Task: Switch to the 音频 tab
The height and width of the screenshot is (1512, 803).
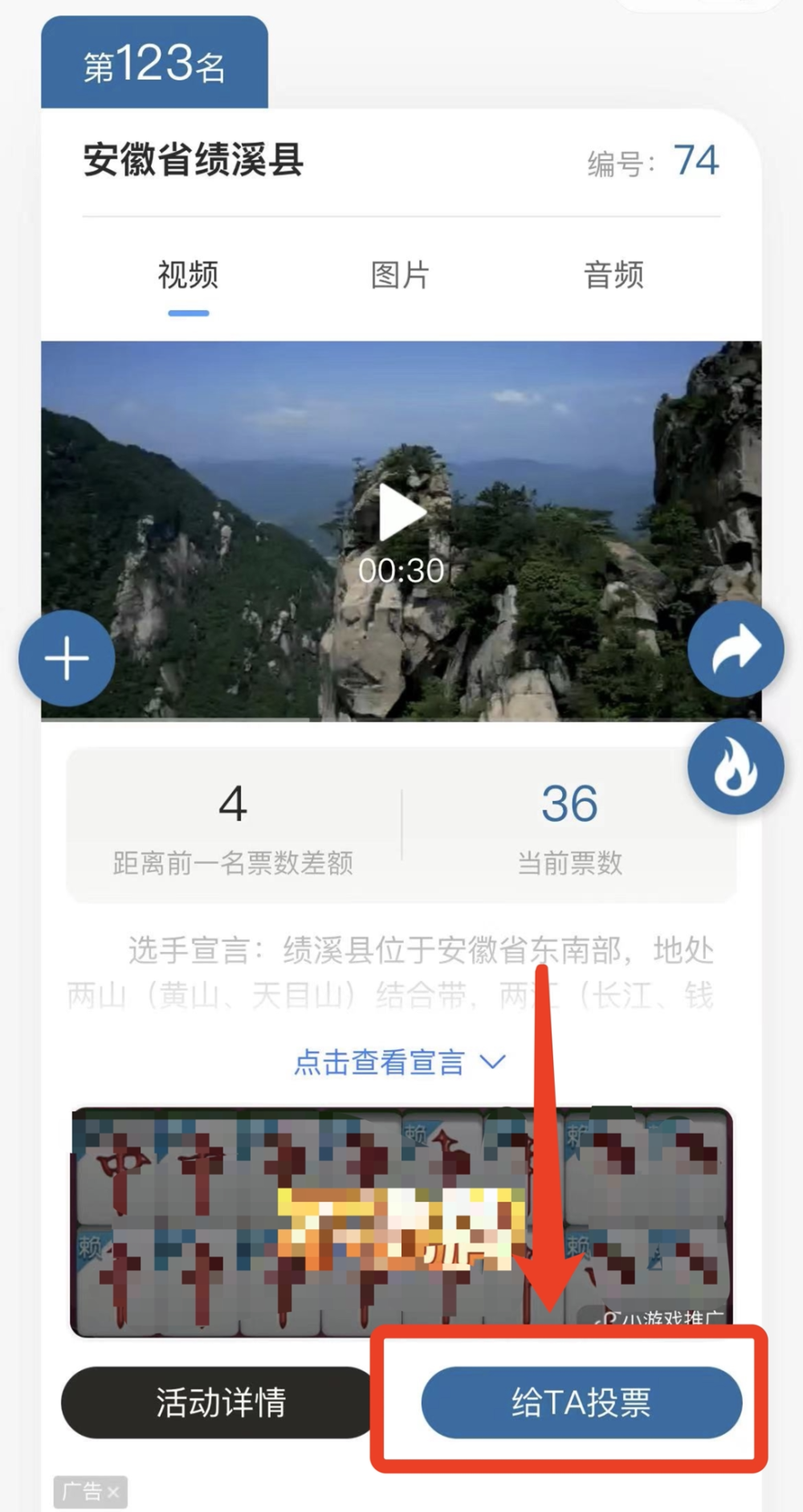Action: coord(613,276)
